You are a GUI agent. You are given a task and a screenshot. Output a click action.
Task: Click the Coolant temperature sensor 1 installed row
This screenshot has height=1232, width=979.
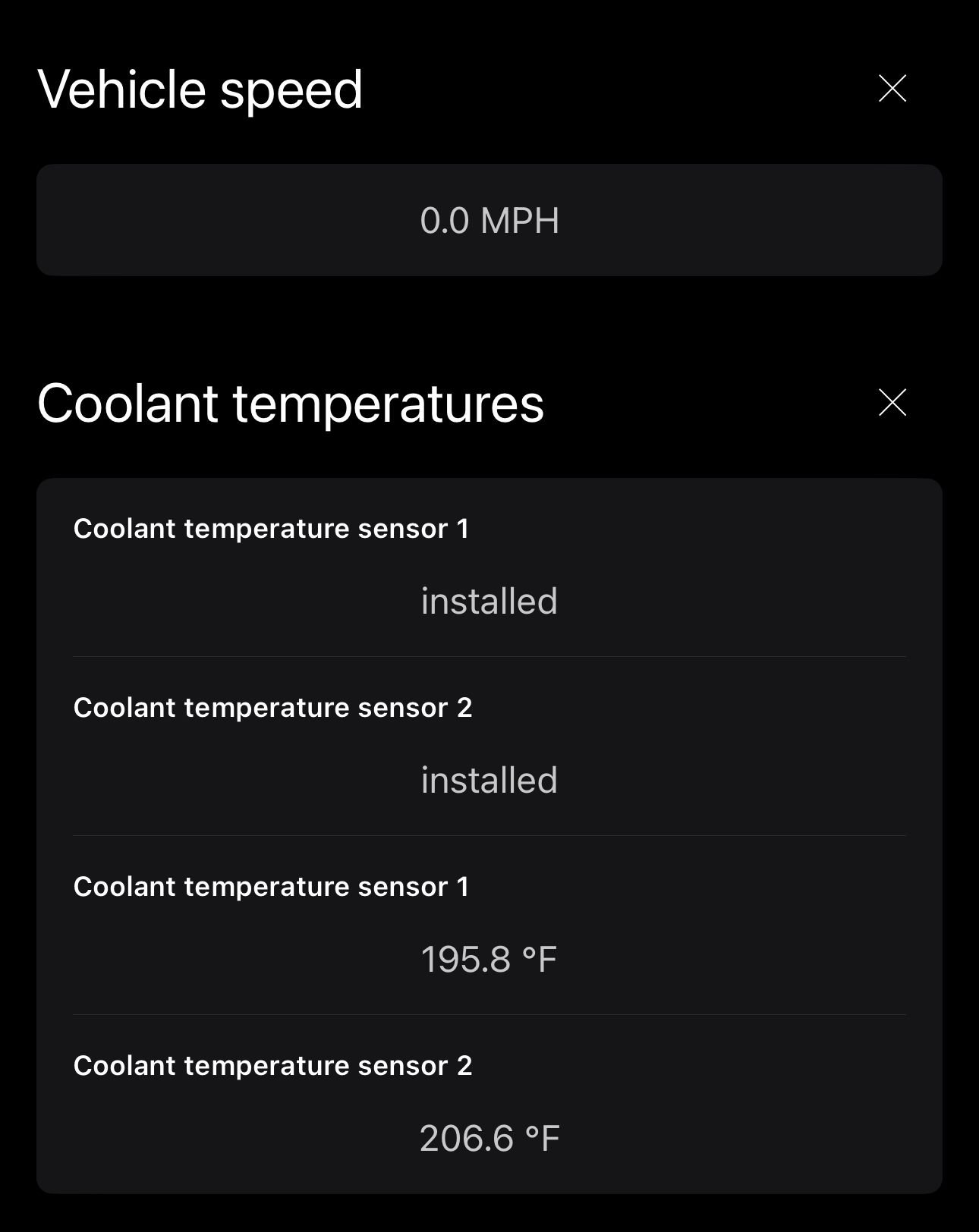coord(489,565)
